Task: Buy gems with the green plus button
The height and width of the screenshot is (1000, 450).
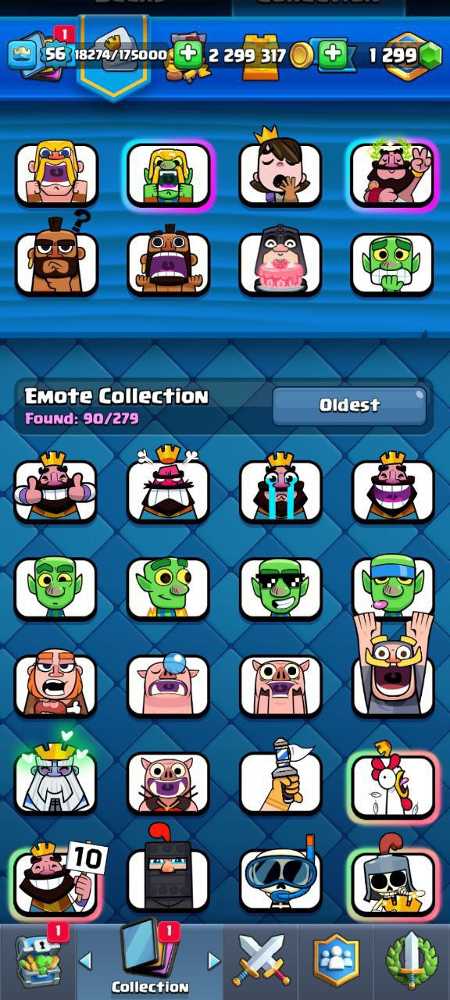Action: 331,55
